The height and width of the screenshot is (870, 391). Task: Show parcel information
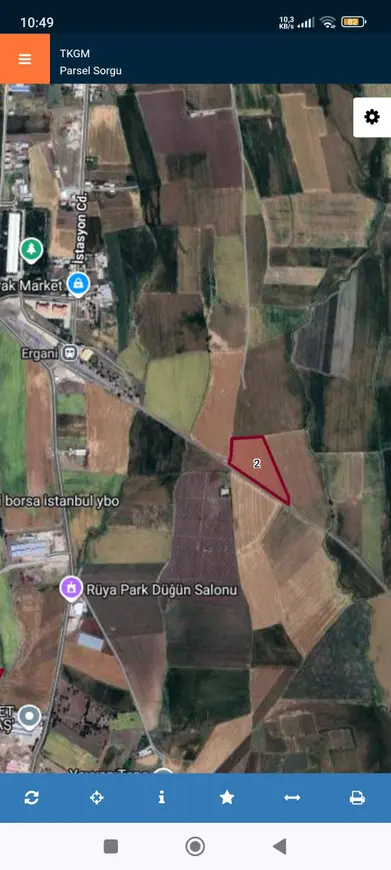(161, 798)
